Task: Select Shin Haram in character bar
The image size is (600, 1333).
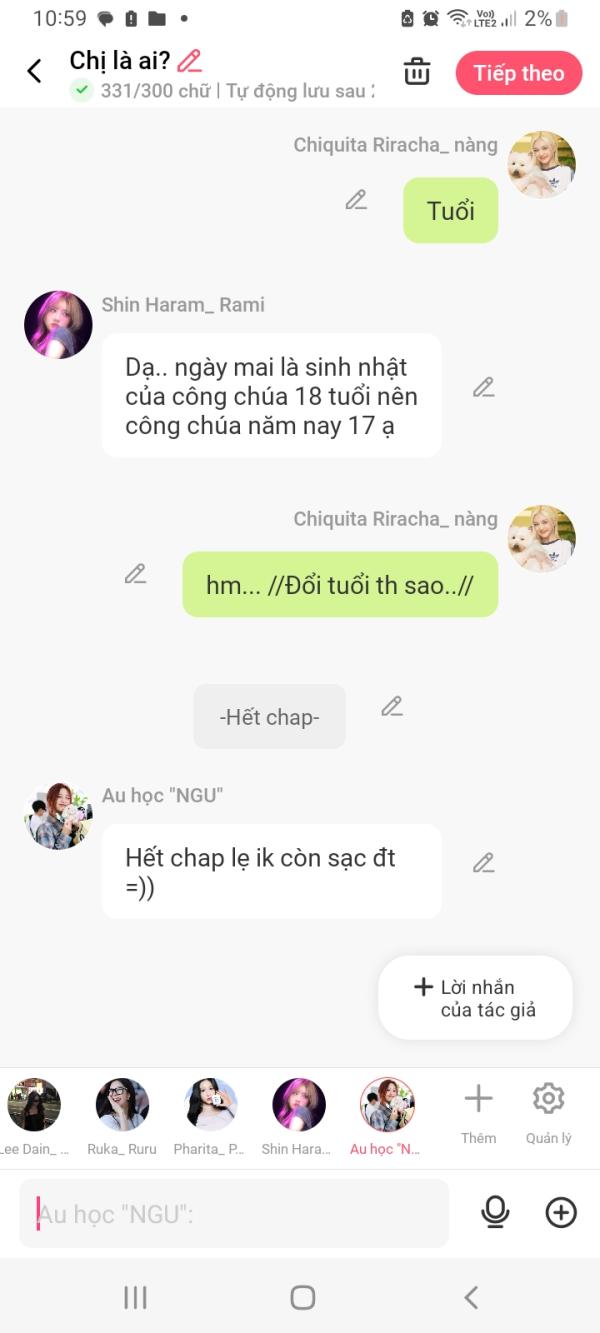Action: pyautogui.click(x=298, y=1105)
